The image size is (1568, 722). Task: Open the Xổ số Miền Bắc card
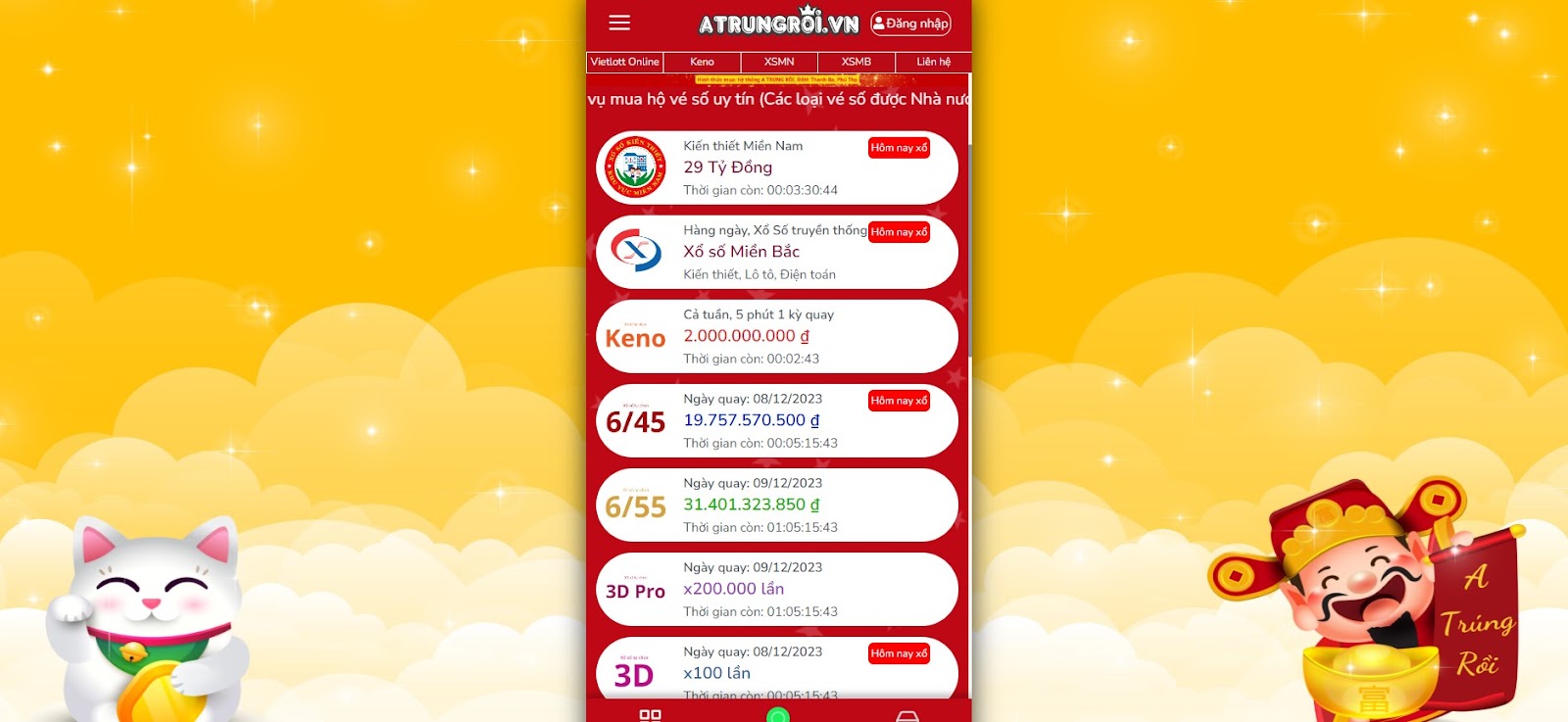(776, 252)
